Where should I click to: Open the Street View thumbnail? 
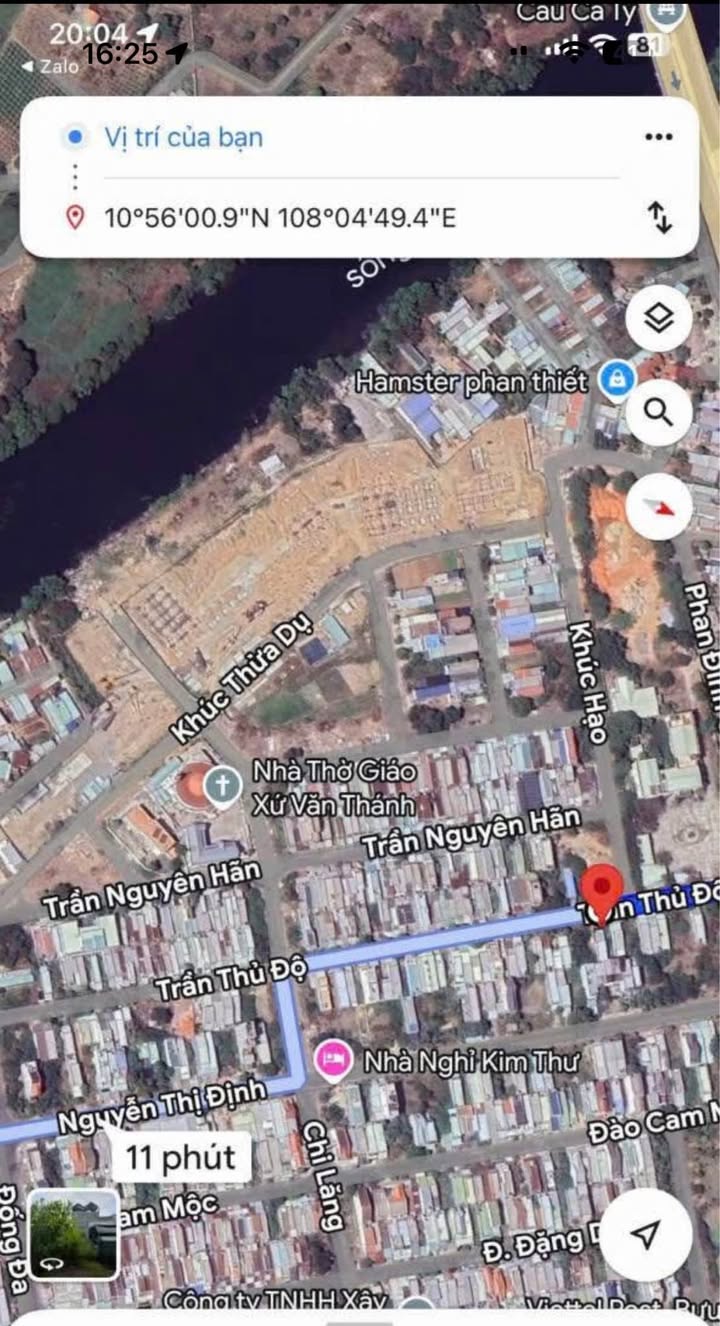click(72, 1234)
